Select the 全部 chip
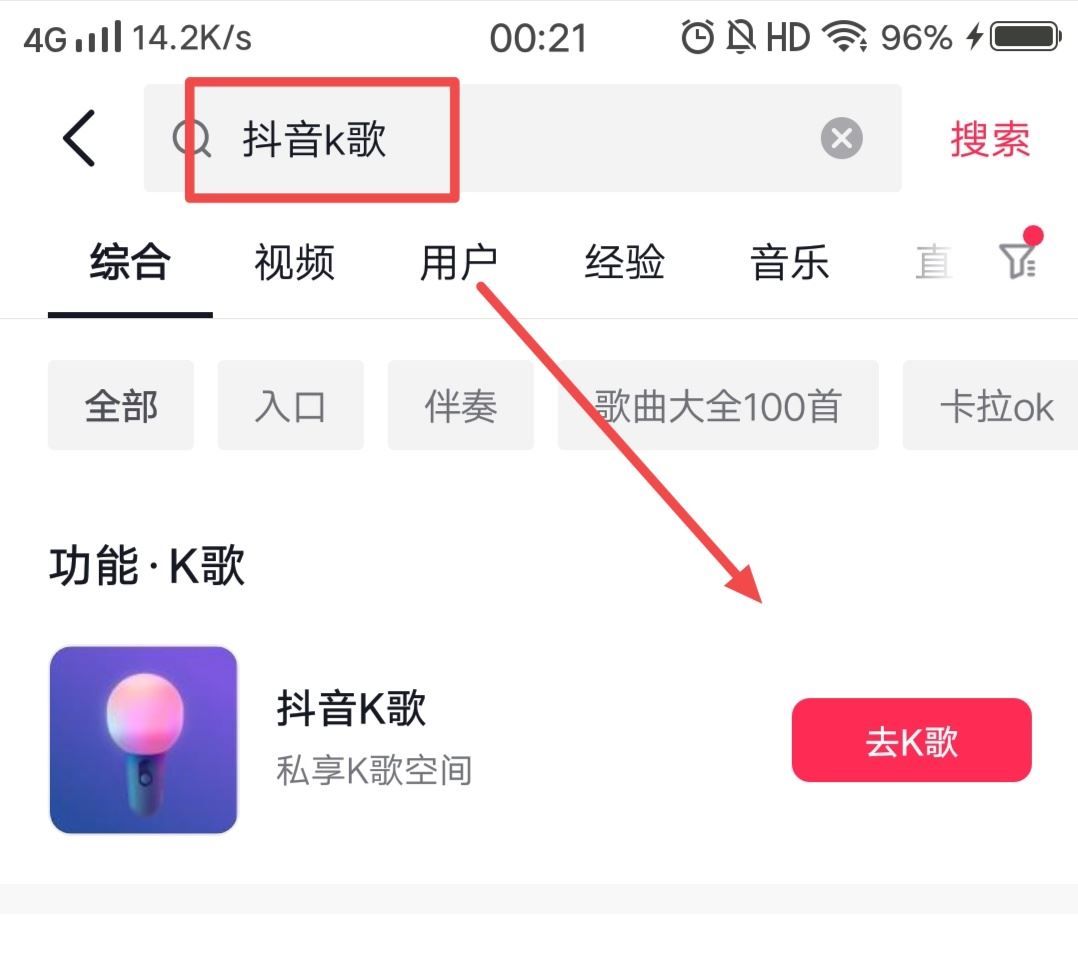Image resolution: width=1078 pixels, height=974 pixels. (121, 406)
